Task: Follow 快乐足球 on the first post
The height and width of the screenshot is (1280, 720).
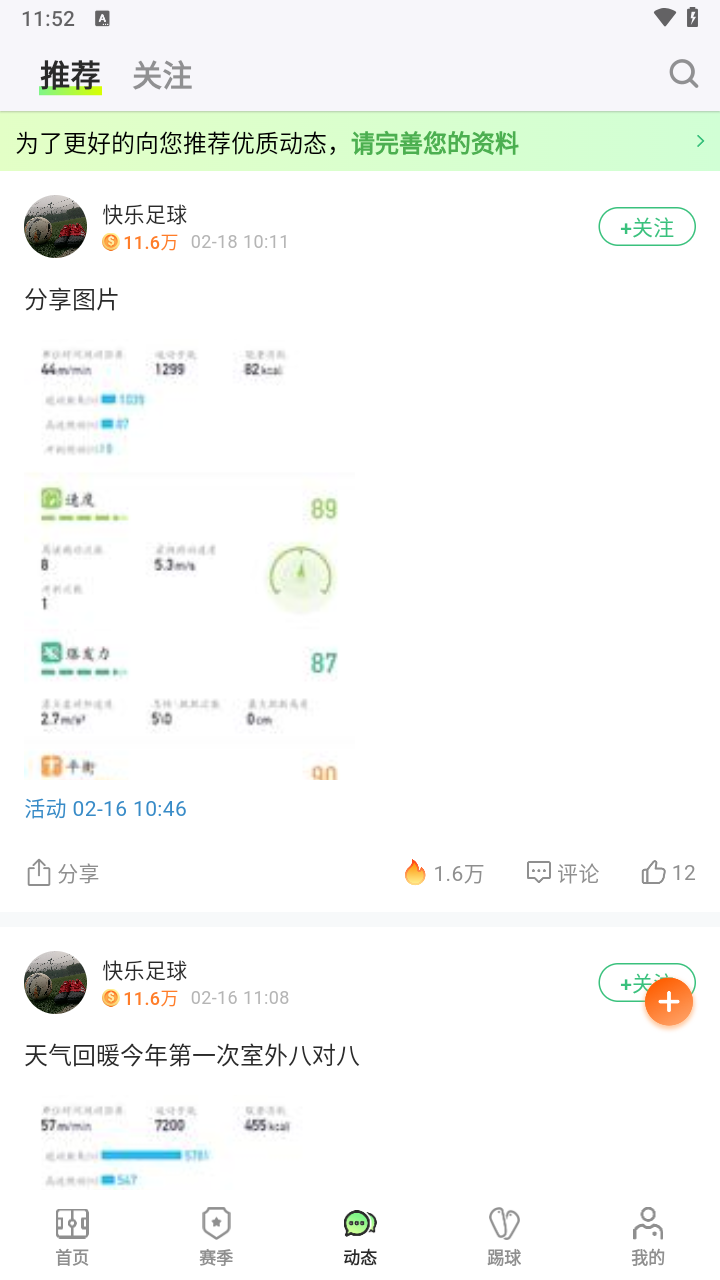Action: (646, 226)
